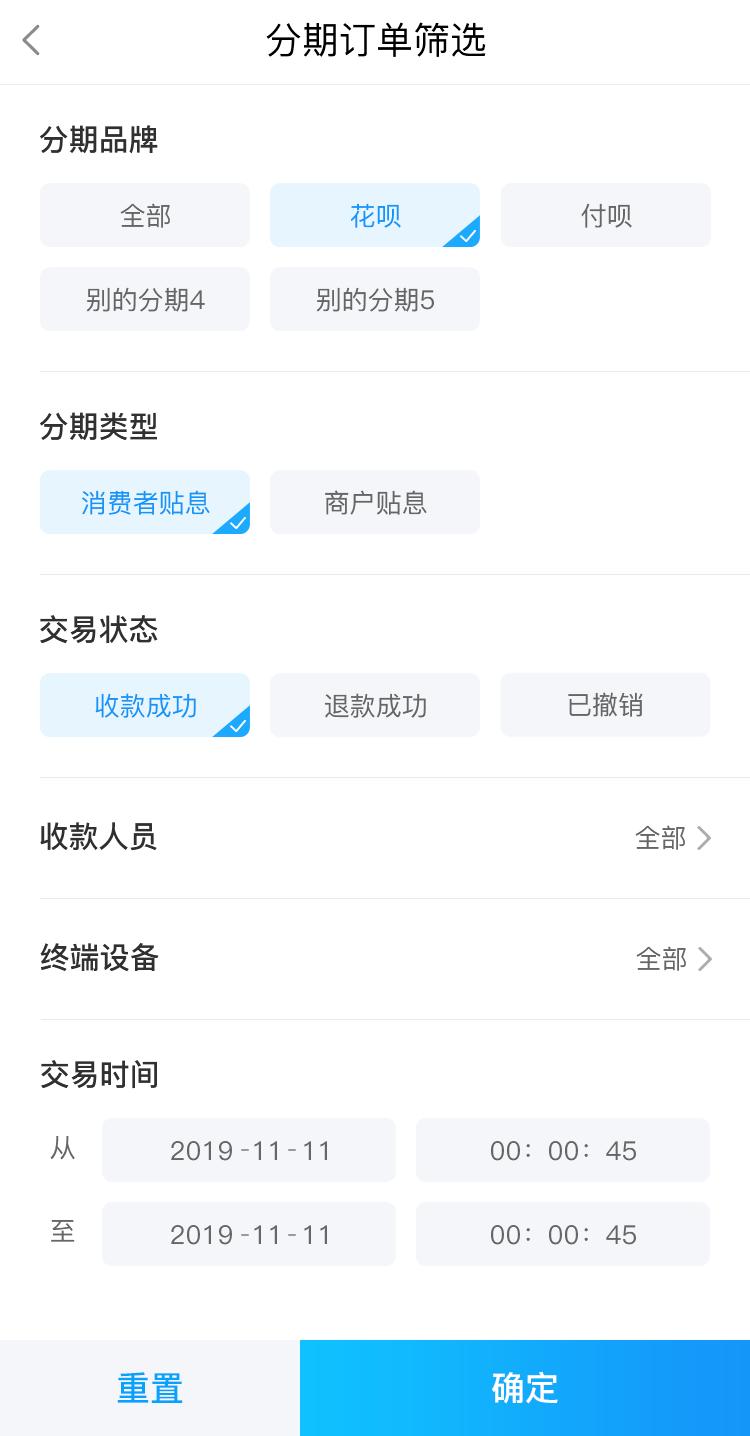Image resolution: width=750 pixels, height=1436 pixels.
Task: Enable the 商户贴息 type filter
Action: tap(374, 502)
